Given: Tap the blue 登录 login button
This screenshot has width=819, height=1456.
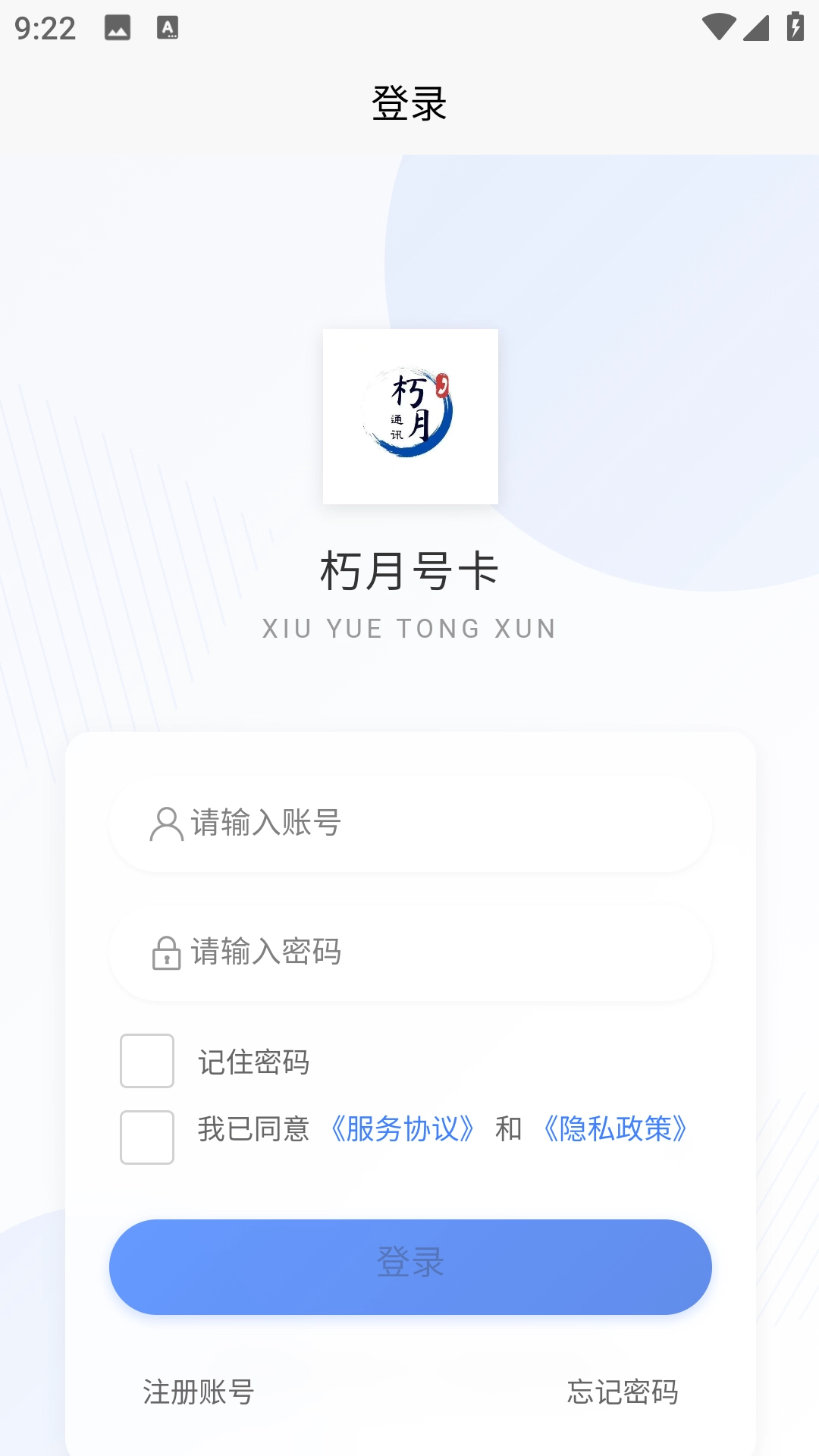Looking at the screenshot, I should click(x=410, y=1266).
